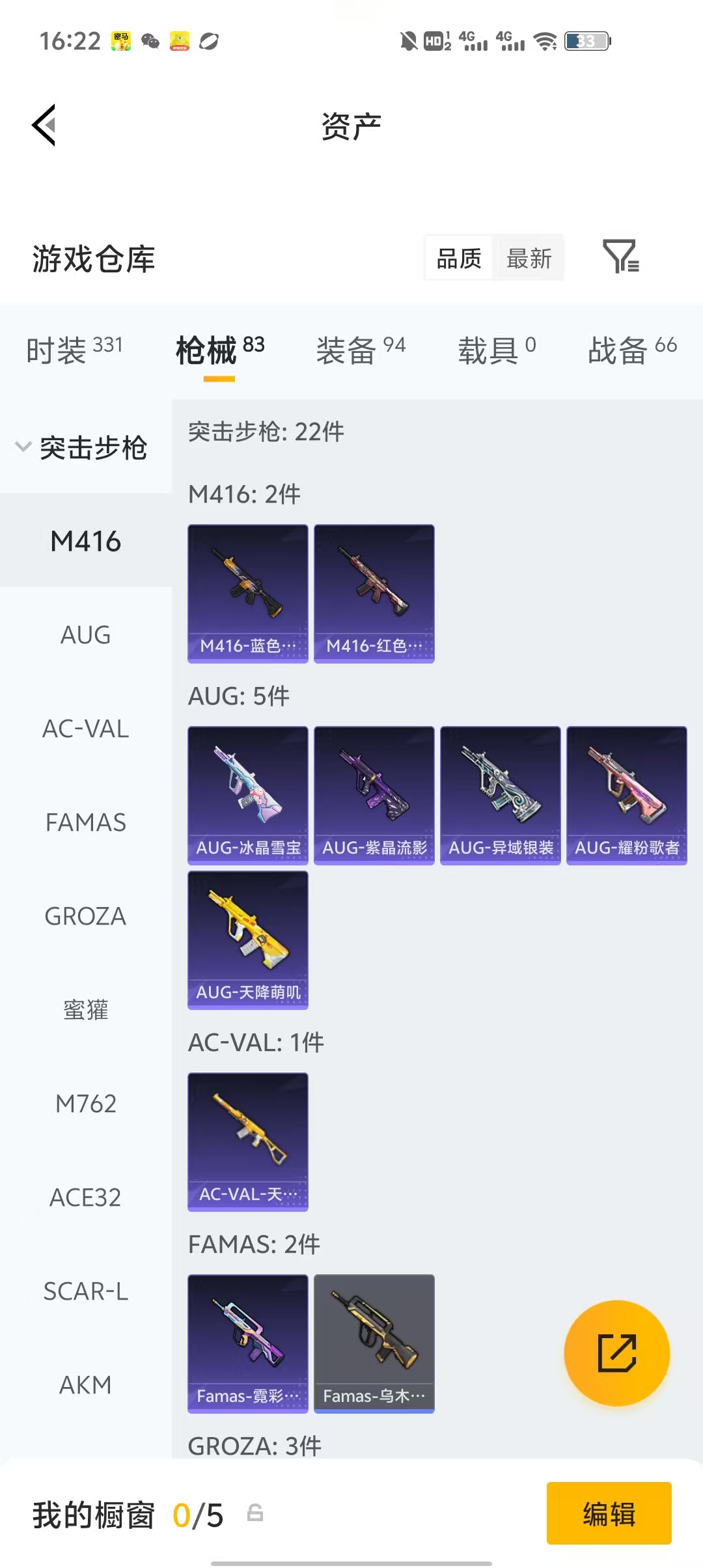Go back from the 资产 page
Image resolution: width=703 pixels, height=1568 pixels.
click(x=44, y=125)
